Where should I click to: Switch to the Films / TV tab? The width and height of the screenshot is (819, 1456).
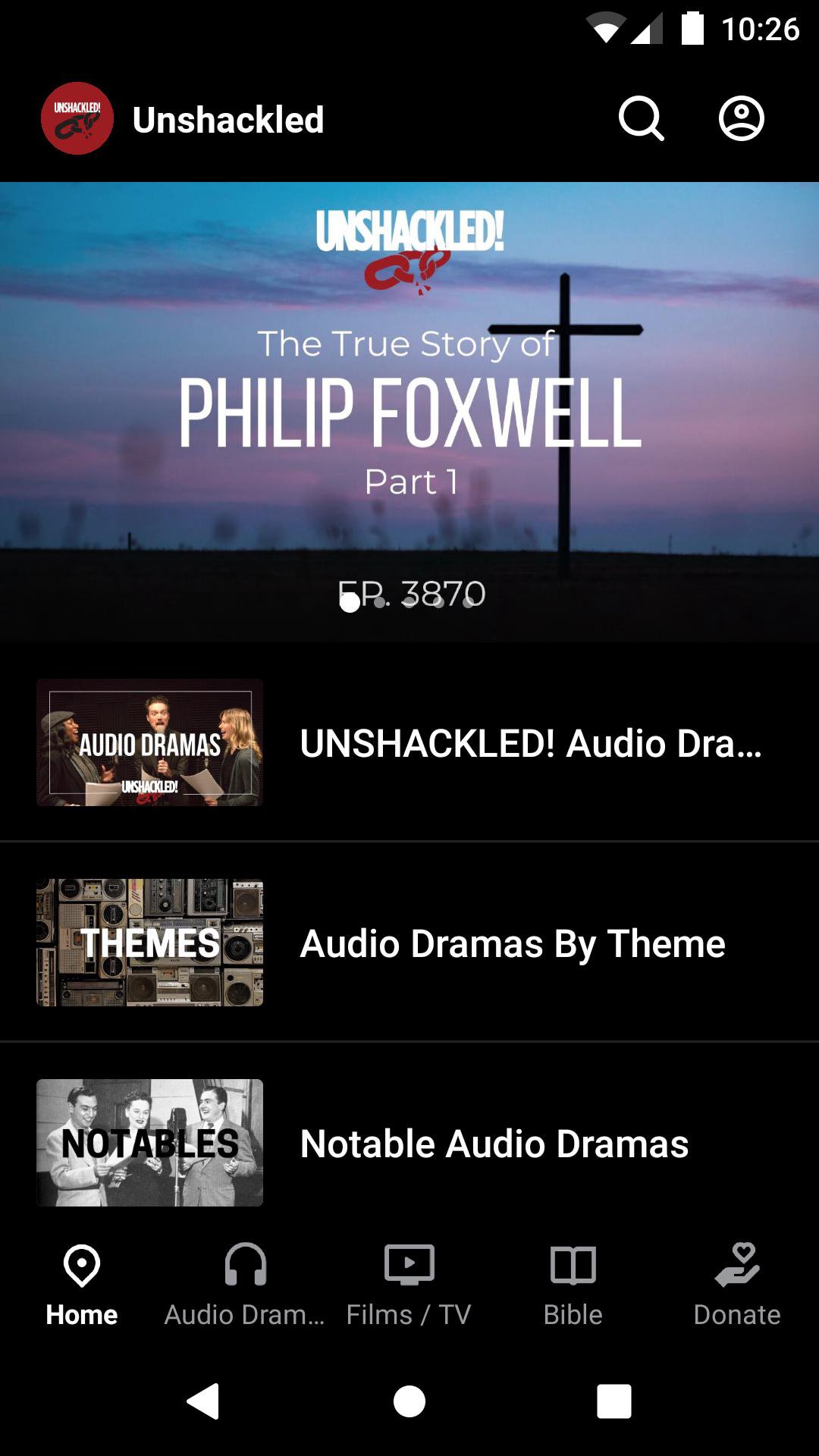coord(409,1282)
